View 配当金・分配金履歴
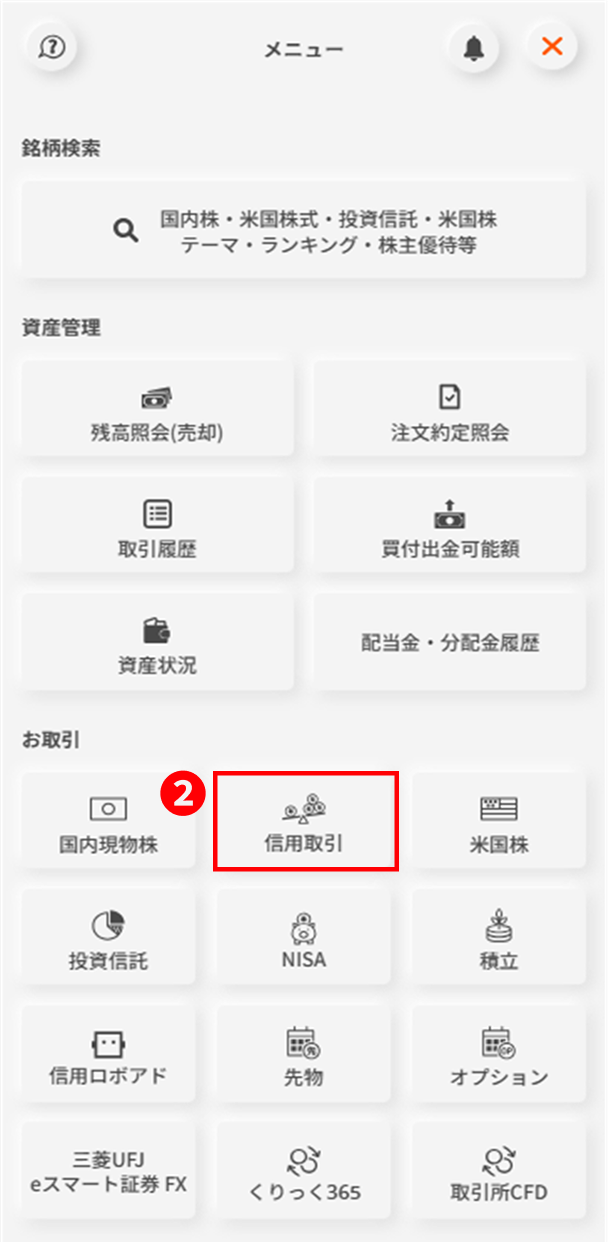Viewport: 608px width, 1242px height. coord(449,642)
